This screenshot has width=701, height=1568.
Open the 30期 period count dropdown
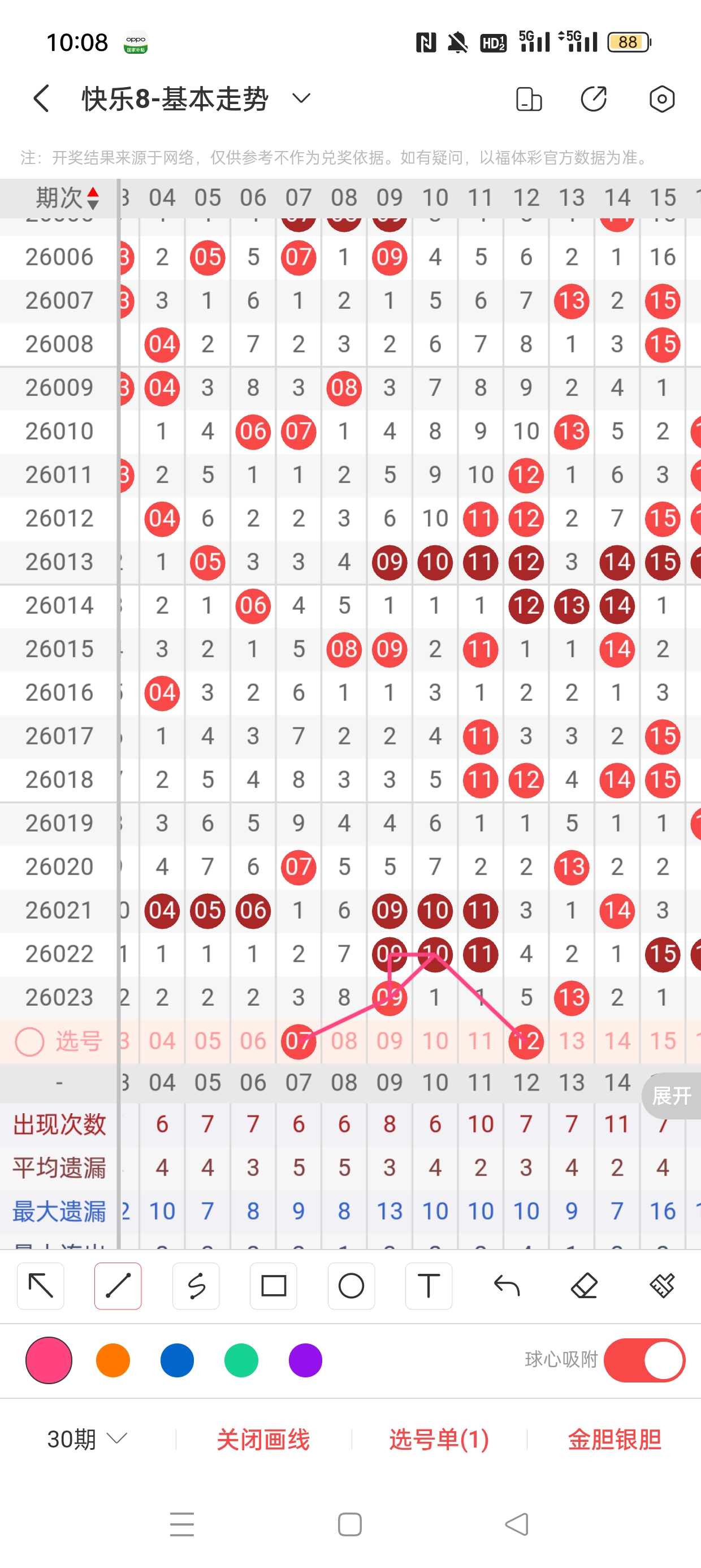tap(87, 1439)
